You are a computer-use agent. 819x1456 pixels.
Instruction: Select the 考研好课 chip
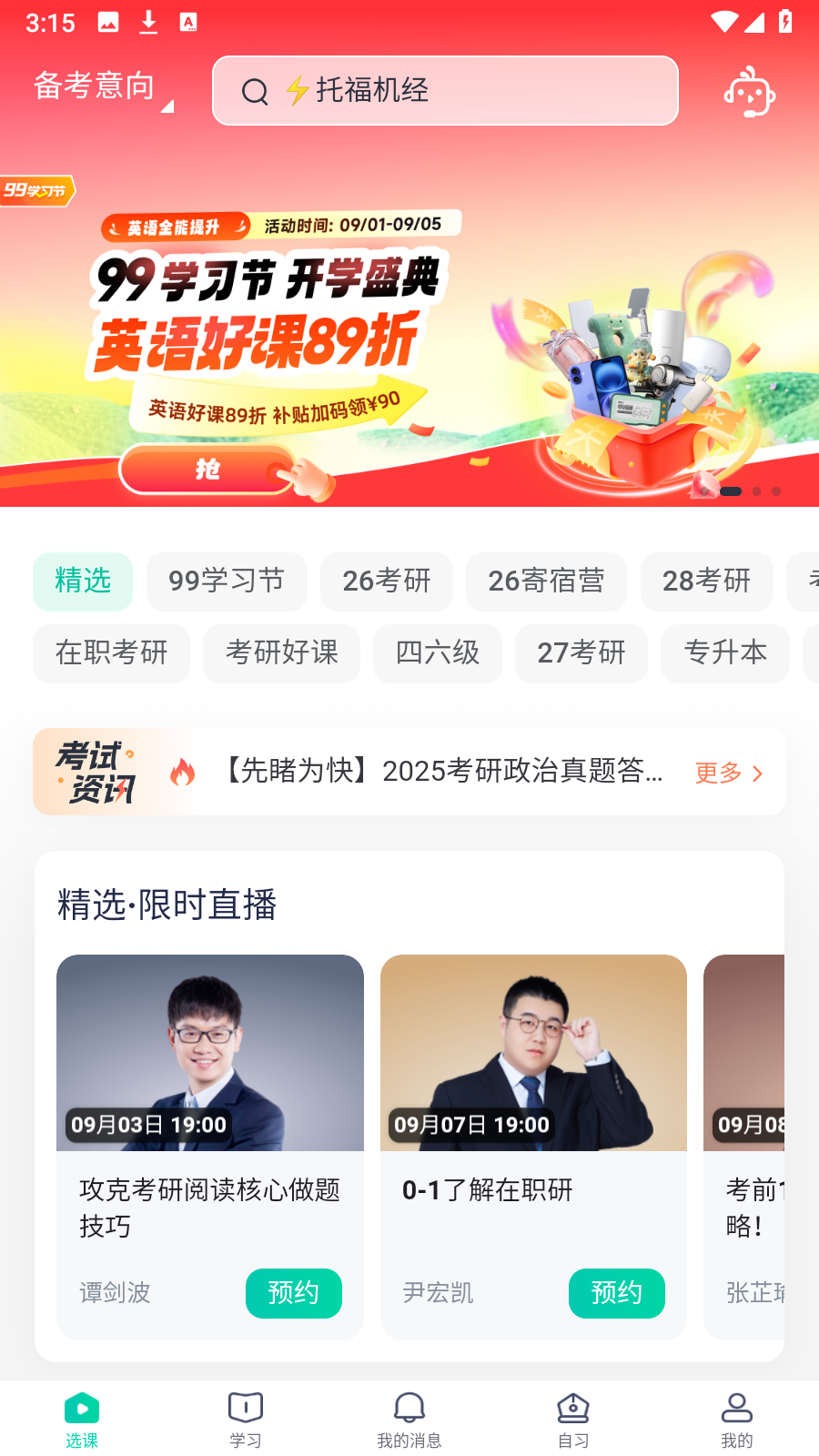(x=281, y=652)
